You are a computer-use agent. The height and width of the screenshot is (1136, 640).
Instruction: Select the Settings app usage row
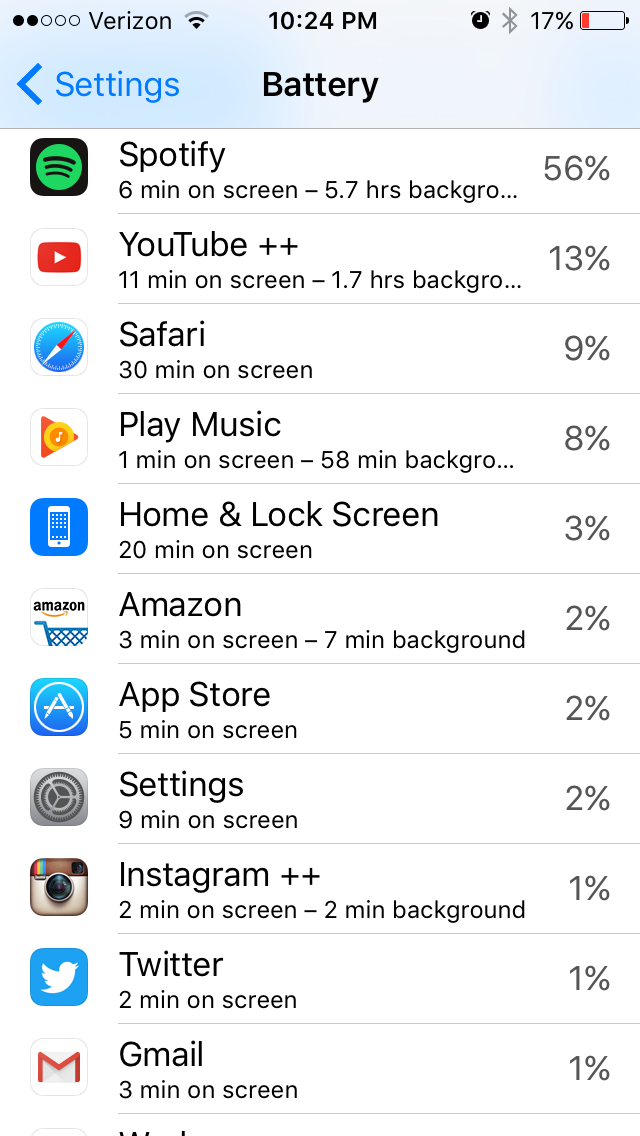pos(320,798)
